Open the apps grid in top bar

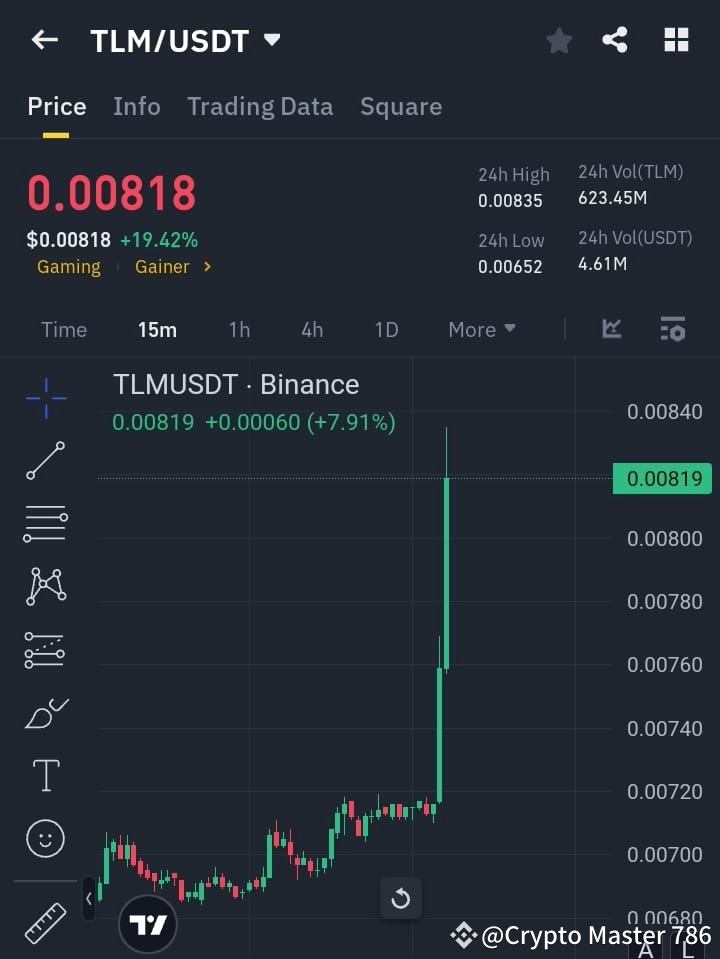click(x=676, y=40)
